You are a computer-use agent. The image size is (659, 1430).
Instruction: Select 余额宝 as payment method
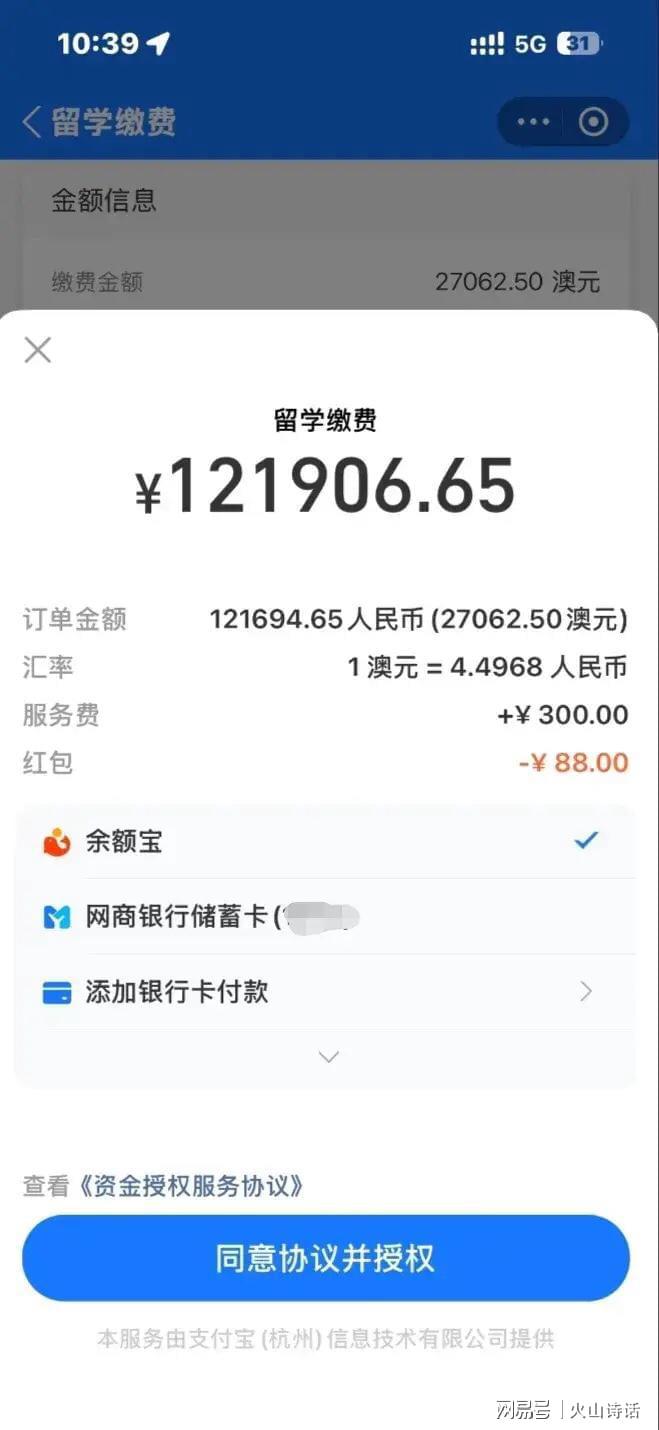325,842
